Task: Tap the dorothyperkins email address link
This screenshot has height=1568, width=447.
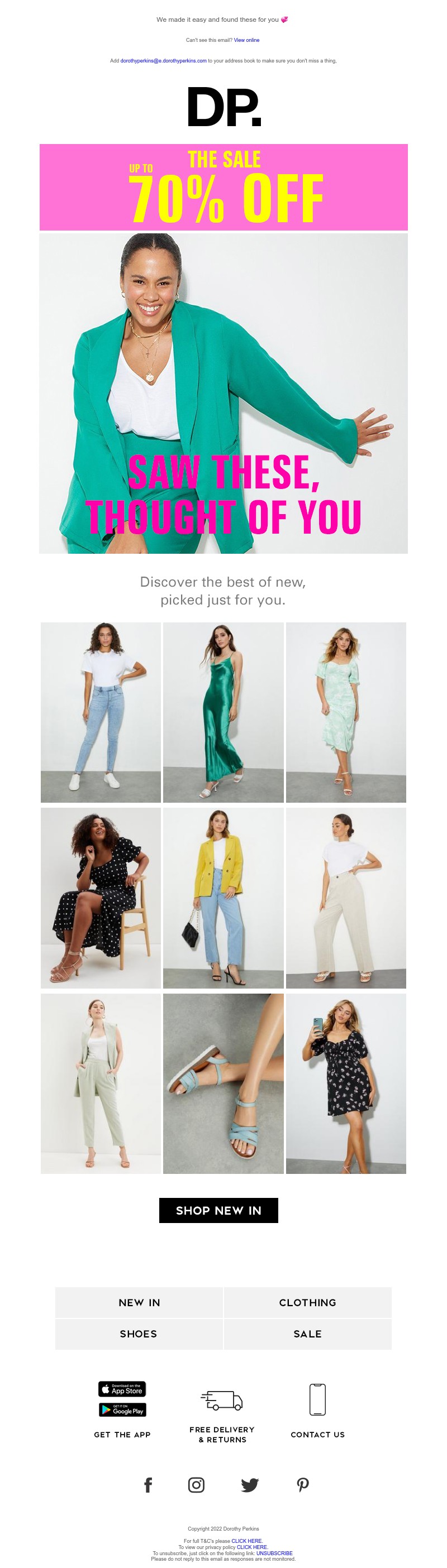Action: coord(163,61)
